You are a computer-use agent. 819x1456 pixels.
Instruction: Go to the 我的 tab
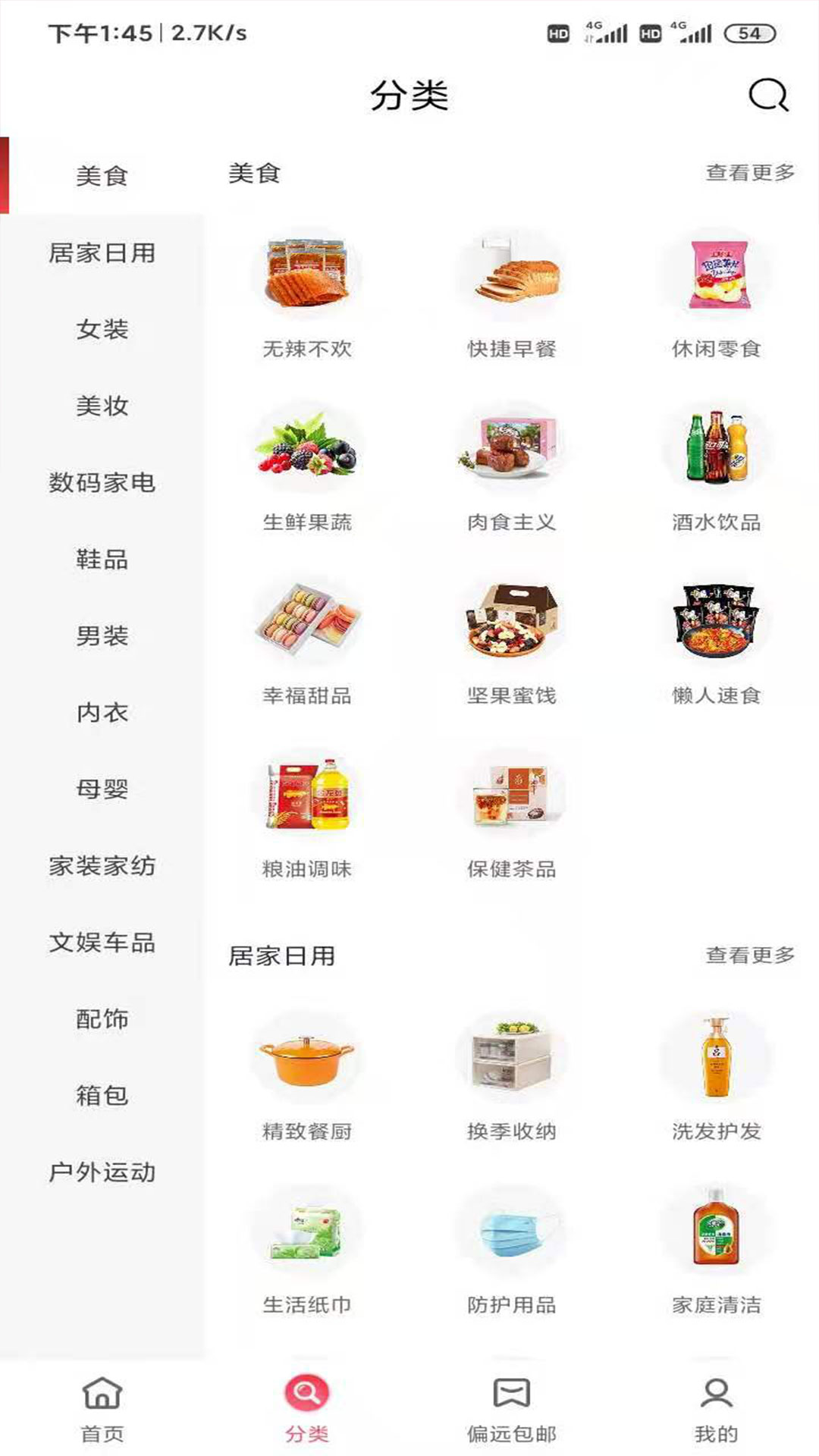[716, 1409]
